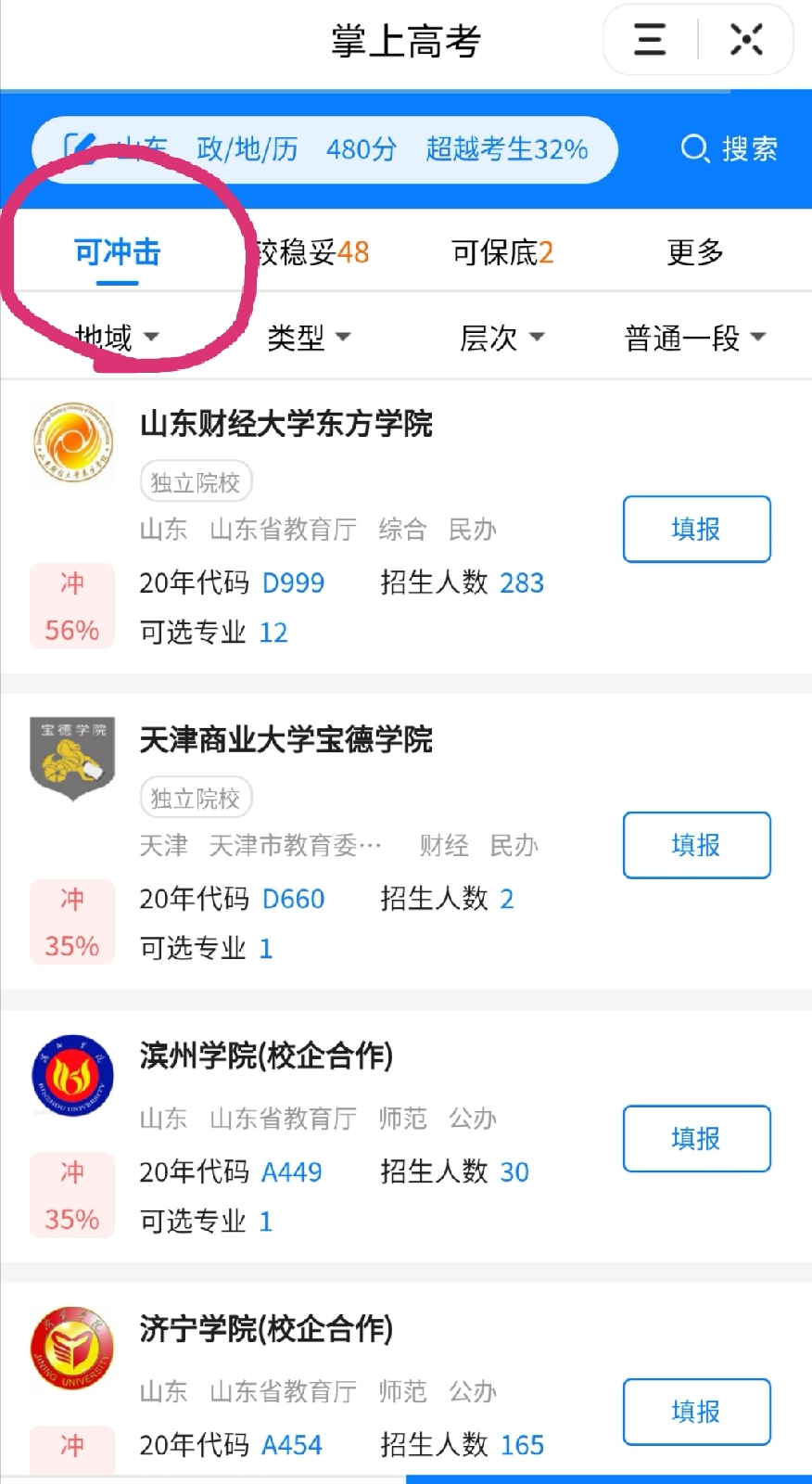This screenshot has width=812, height=1484.
Task: Click 填报 for 山东财经大学东方学院
Action: click(x=696, y=529)
